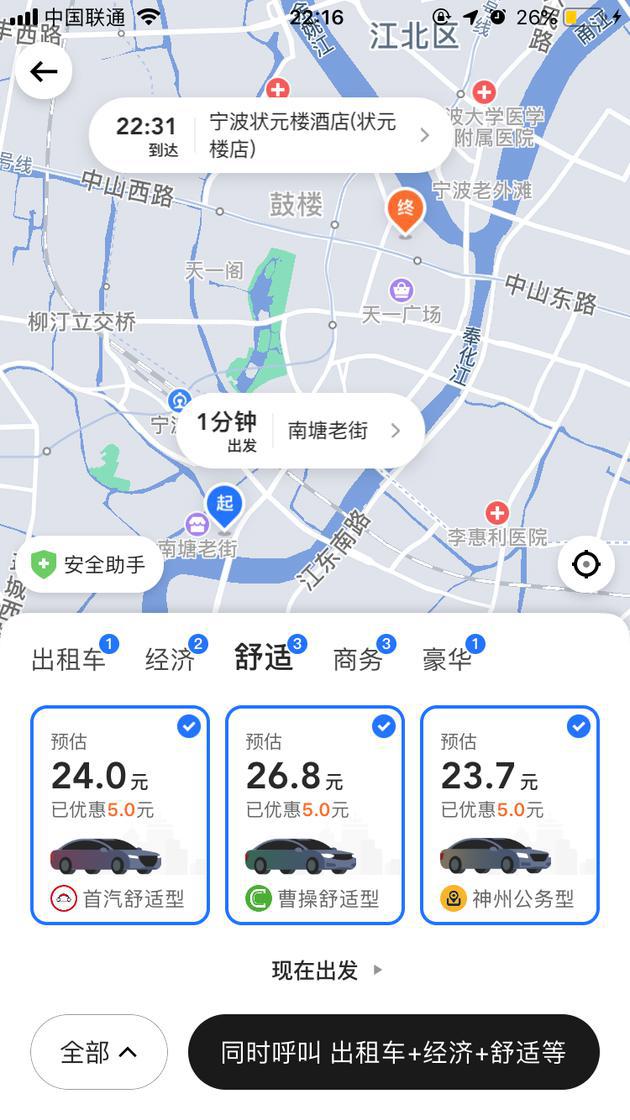Switch to the 豪华 tab
Viewport: 630px width, 1120px height.
(447, 659)
